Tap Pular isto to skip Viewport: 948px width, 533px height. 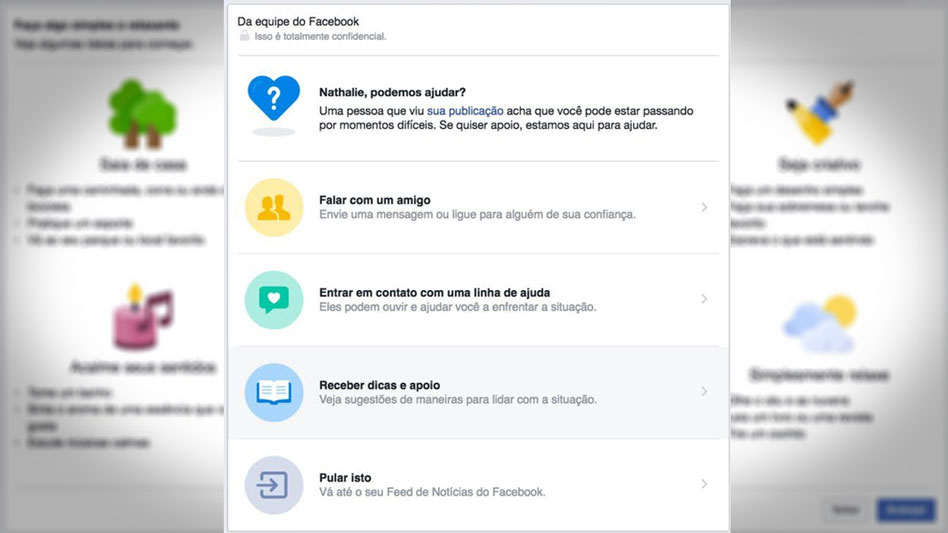(x=476, y=484)
